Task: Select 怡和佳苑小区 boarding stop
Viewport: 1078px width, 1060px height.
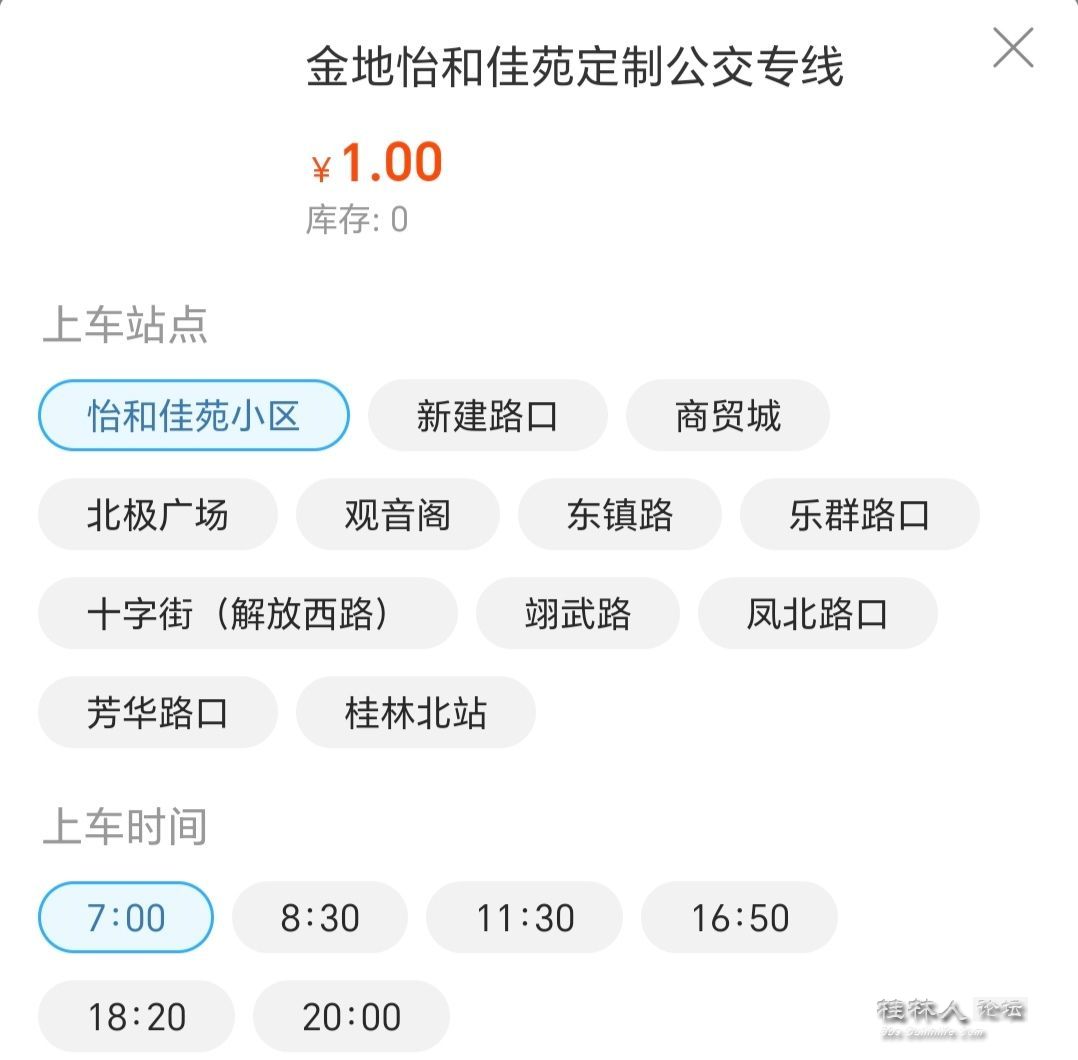Action: pos(194,415)
